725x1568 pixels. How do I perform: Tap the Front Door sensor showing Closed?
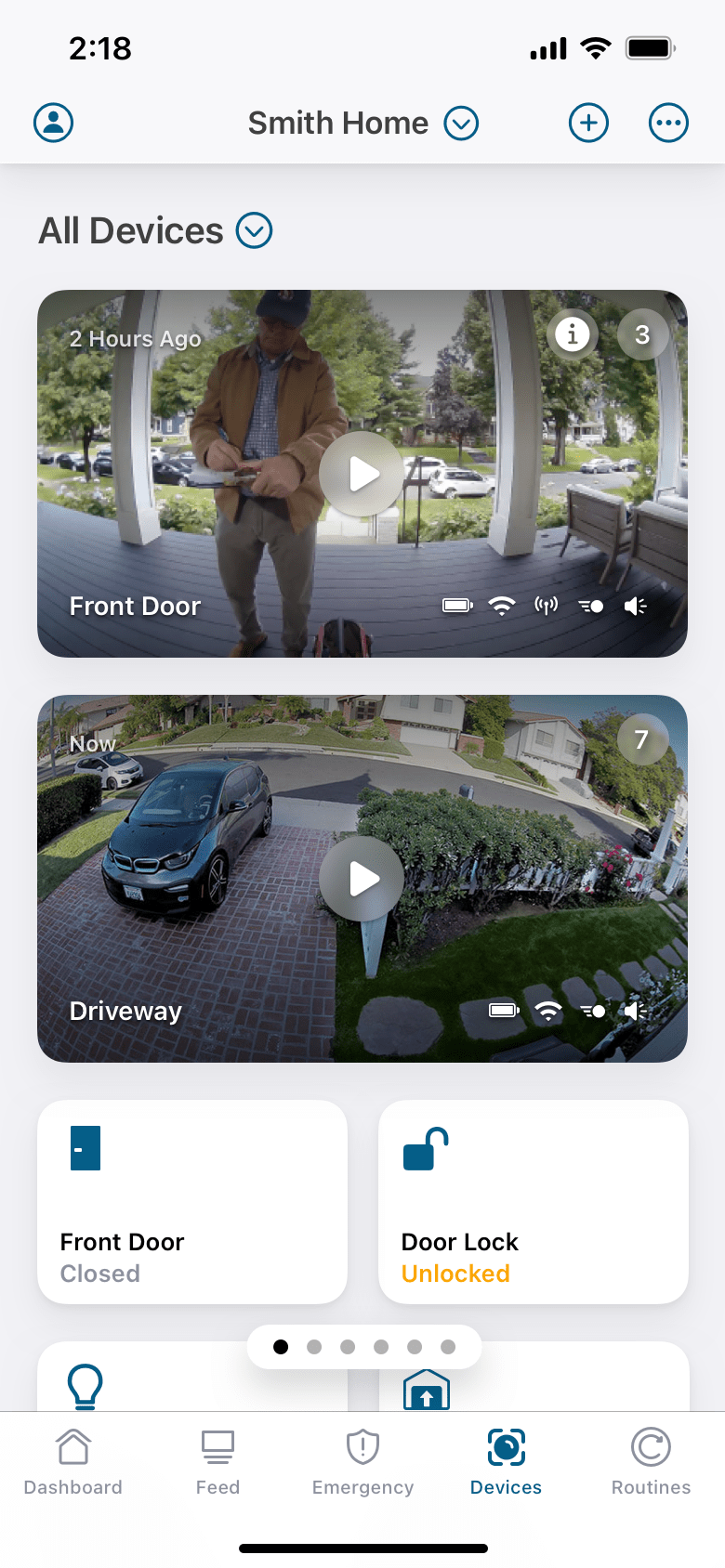point(191,1201)
